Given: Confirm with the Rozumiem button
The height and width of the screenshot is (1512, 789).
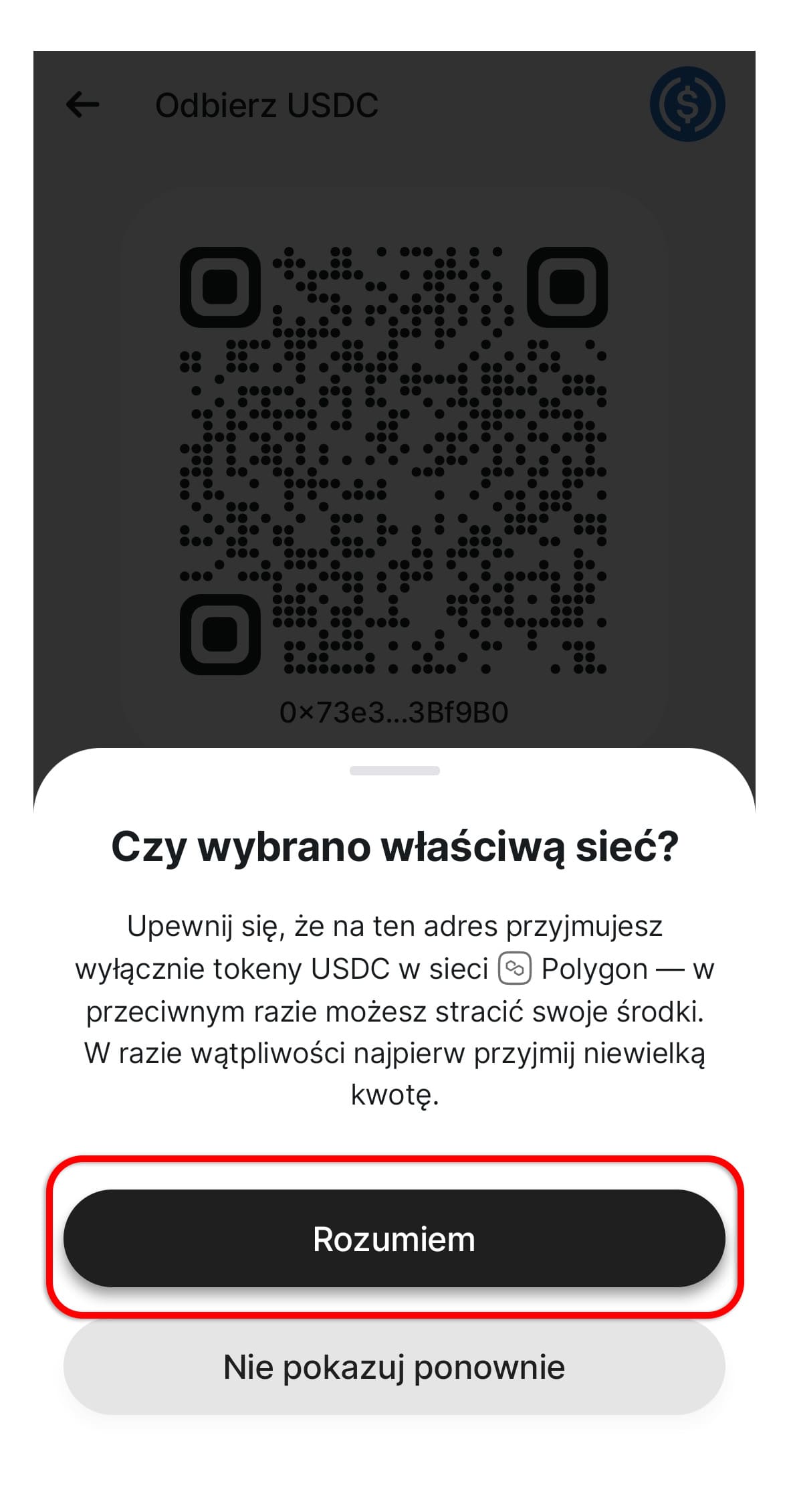Looking at the screenshot, I should tap(394, 1238).
